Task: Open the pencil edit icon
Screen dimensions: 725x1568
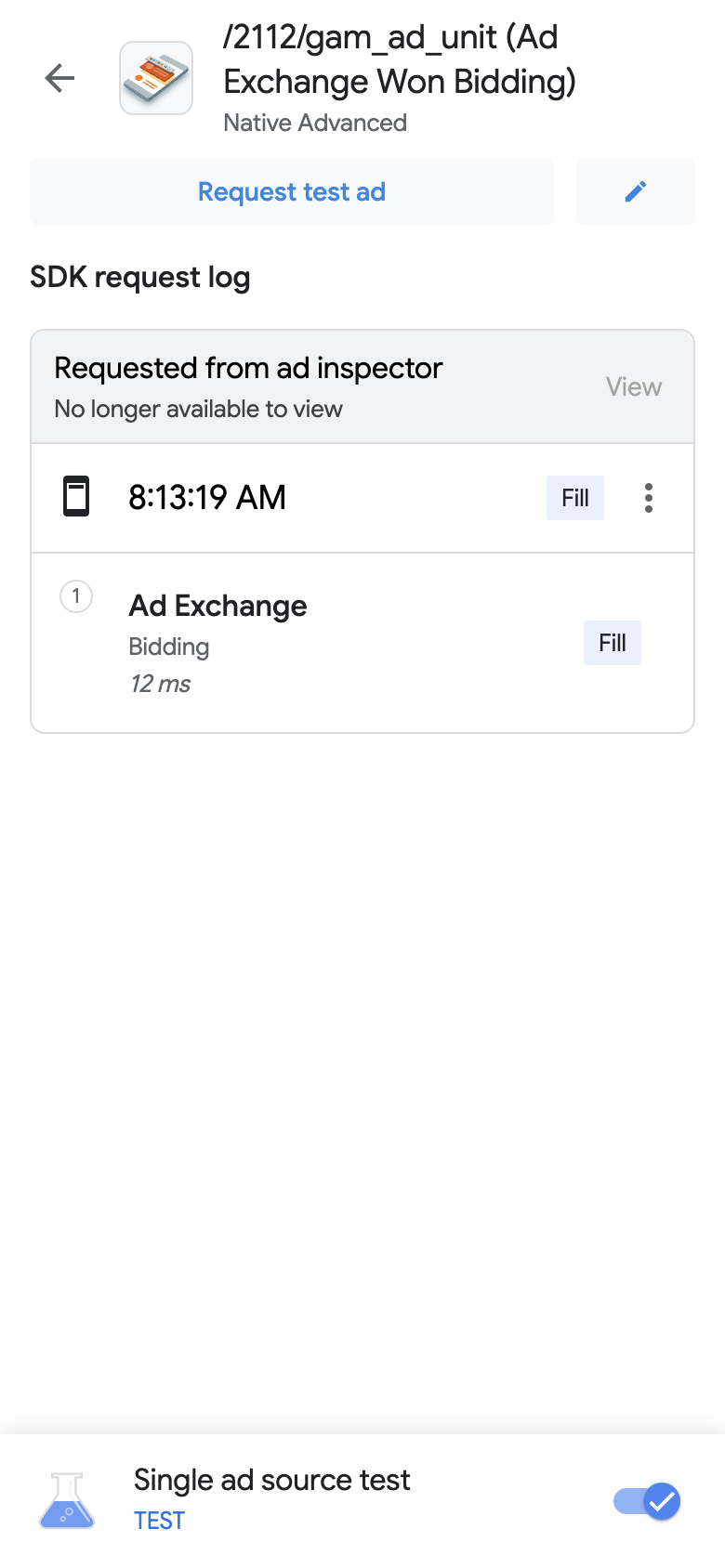Action: [635, 191]
